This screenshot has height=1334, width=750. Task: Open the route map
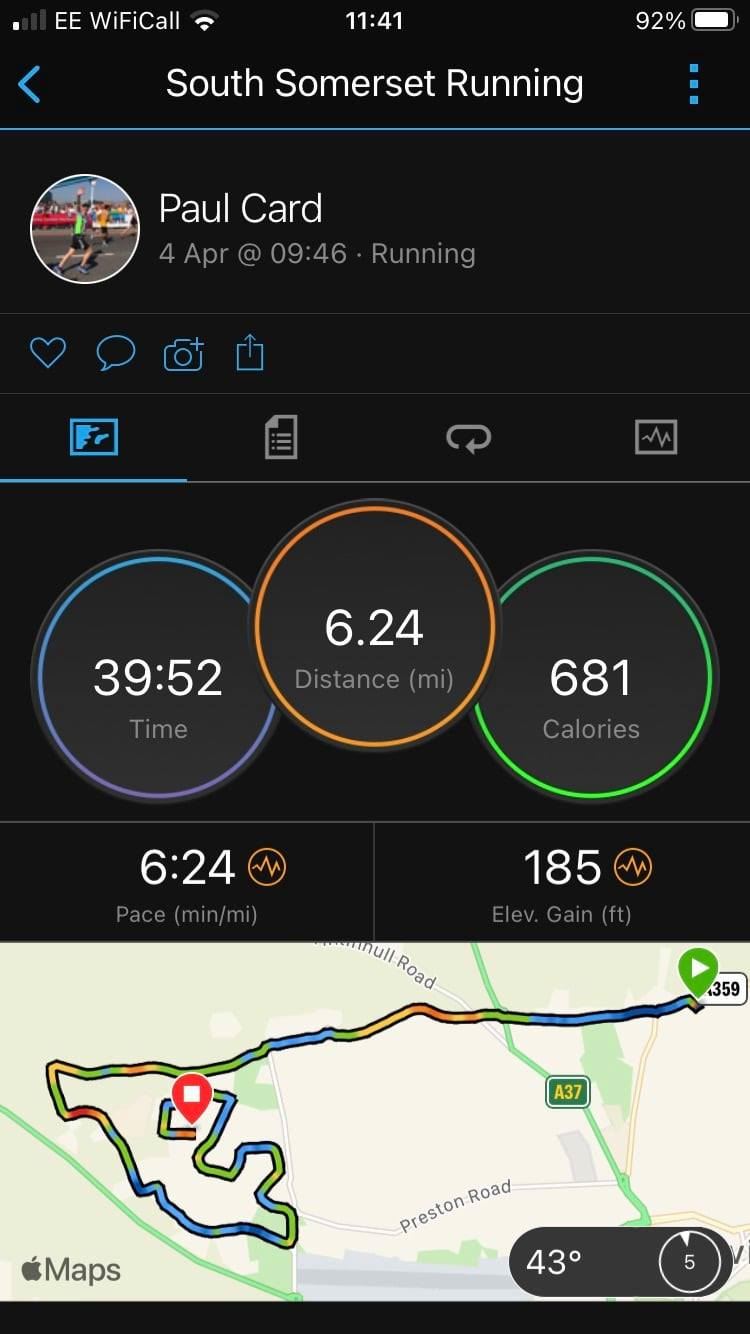(x=375, y=1120)
